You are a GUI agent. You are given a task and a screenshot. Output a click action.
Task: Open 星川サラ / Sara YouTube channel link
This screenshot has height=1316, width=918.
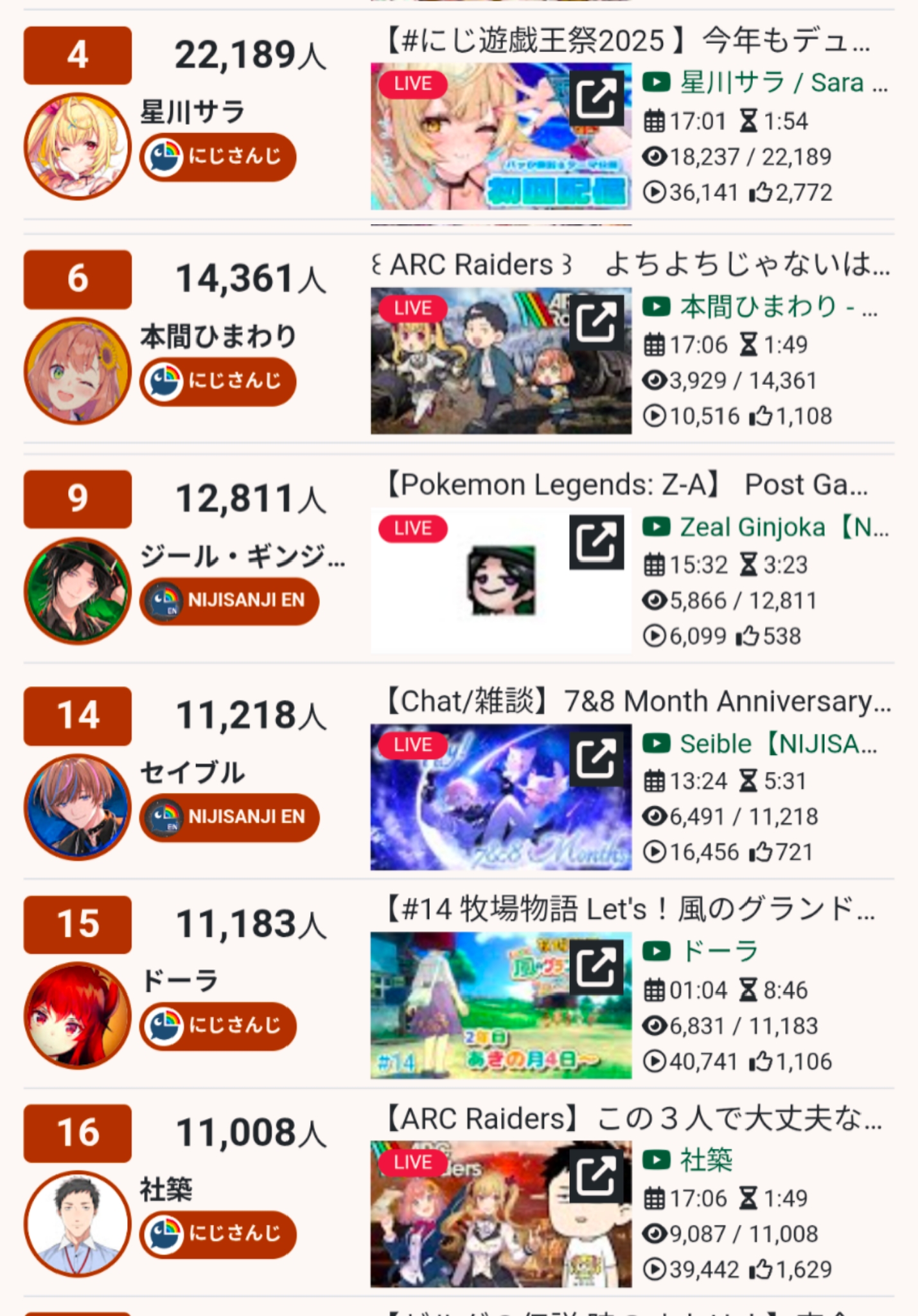(764, 83)
